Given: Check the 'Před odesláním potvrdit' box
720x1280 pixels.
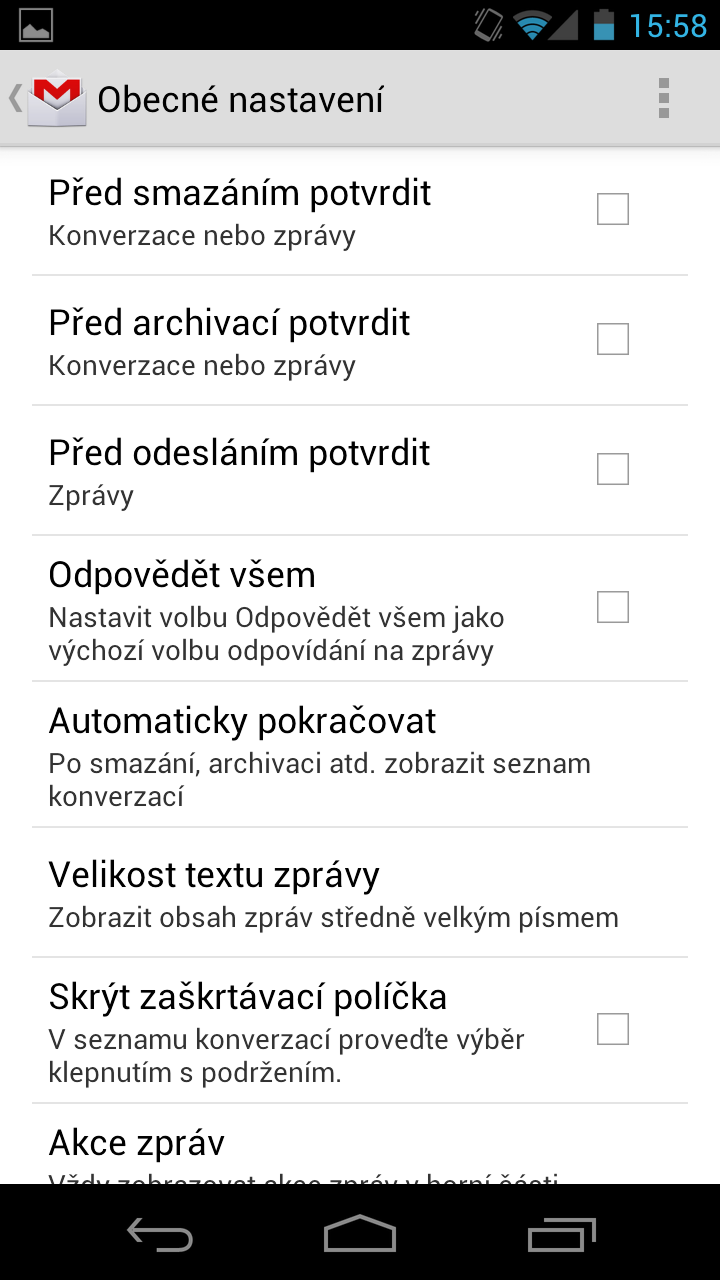Looking at the screenshot, I should (x=612, y=468).
